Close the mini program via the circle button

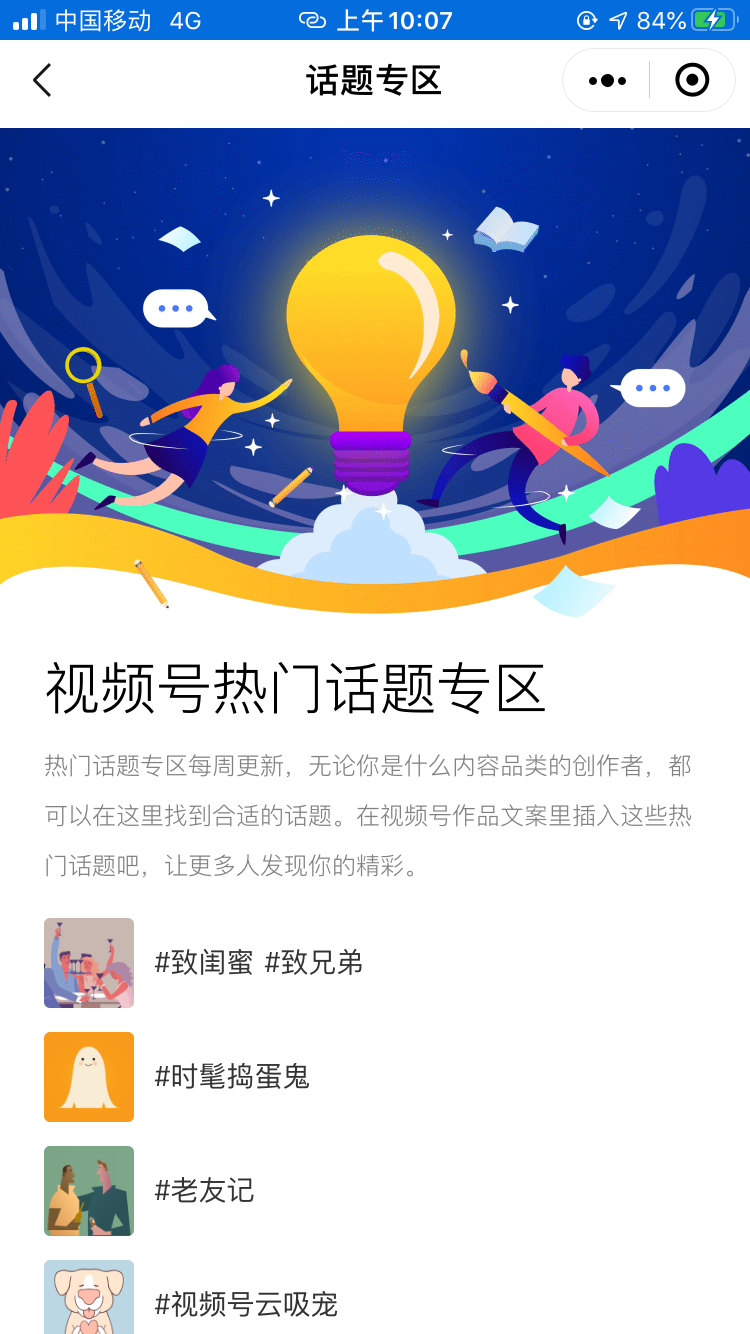(x=692, y=80)
